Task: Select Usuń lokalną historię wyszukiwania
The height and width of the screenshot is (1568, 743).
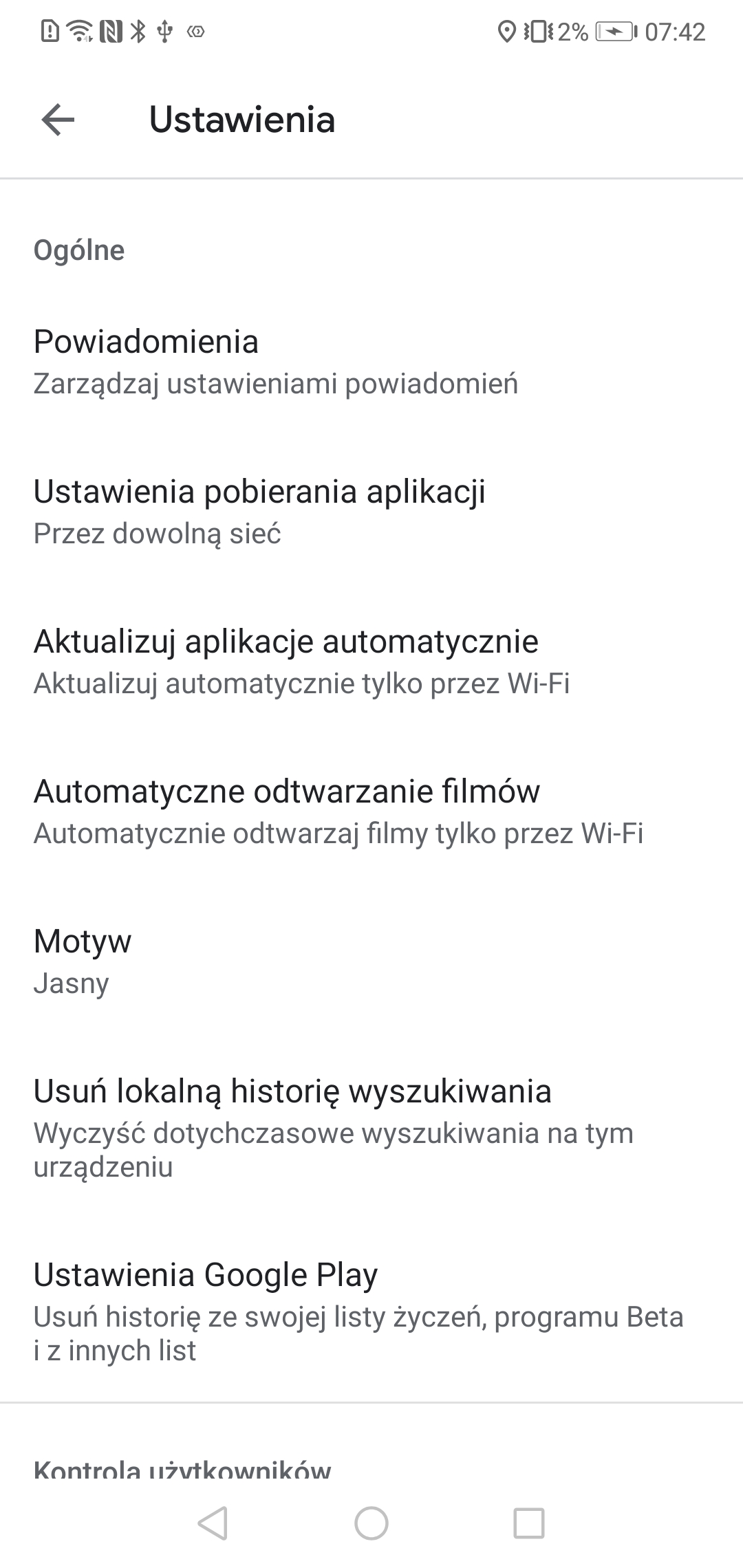Action: tap(371, 1128)
